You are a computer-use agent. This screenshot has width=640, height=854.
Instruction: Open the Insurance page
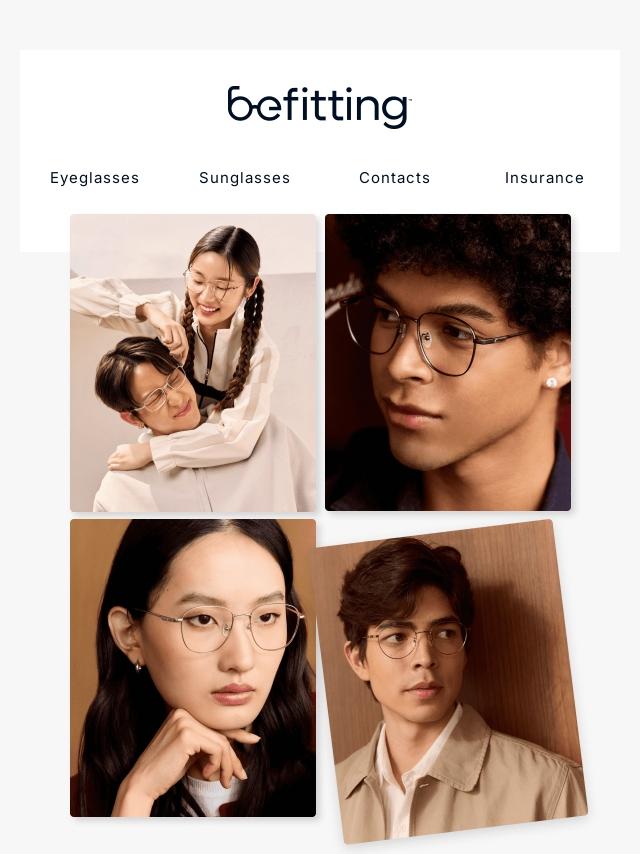544,178
